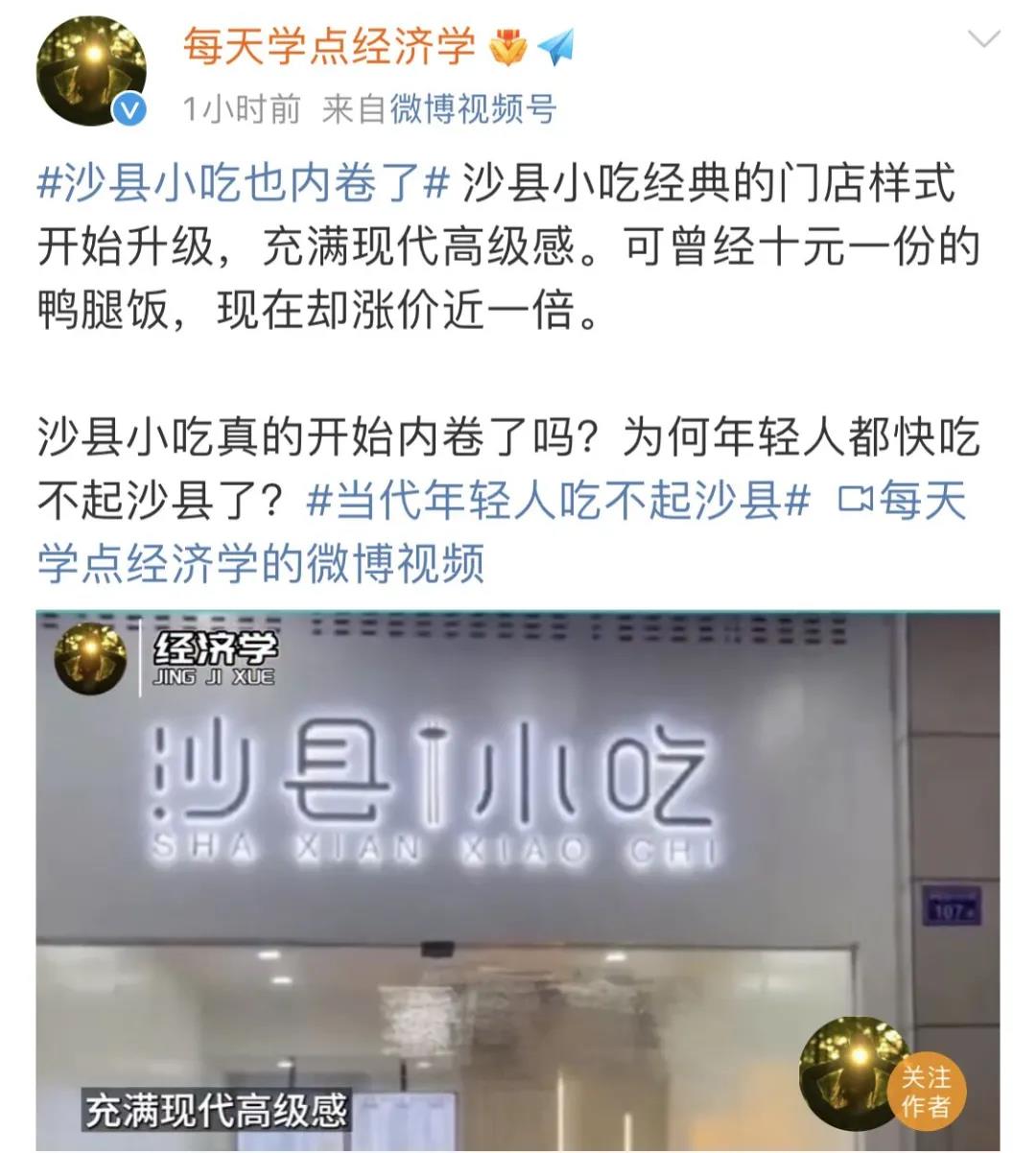Open hashtag #沙县小吃也内卷了#
This screenshot has height=1153, width=1036.
click(x=243, y=182)
